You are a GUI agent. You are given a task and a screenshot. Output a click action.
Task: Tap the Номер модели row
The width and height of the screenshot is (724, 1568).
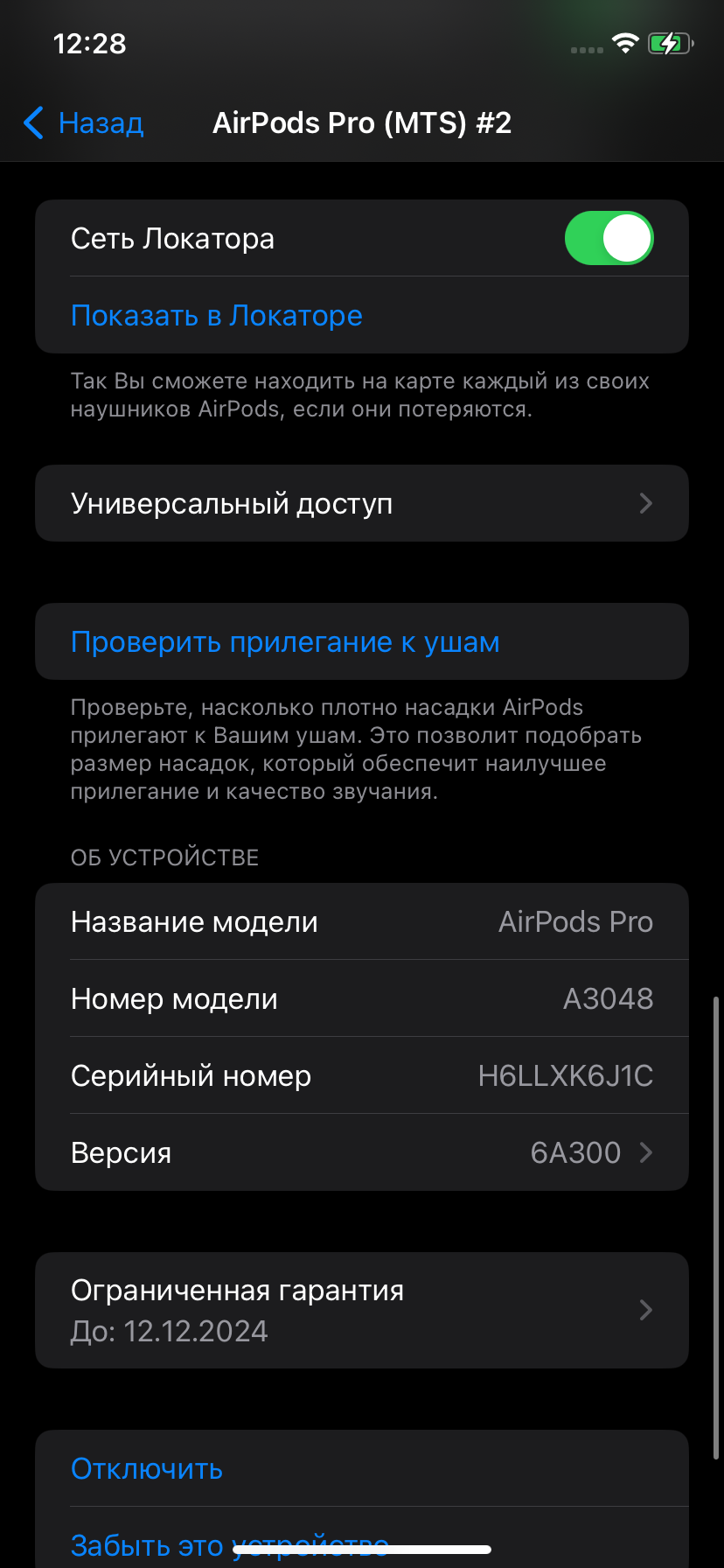361,998
